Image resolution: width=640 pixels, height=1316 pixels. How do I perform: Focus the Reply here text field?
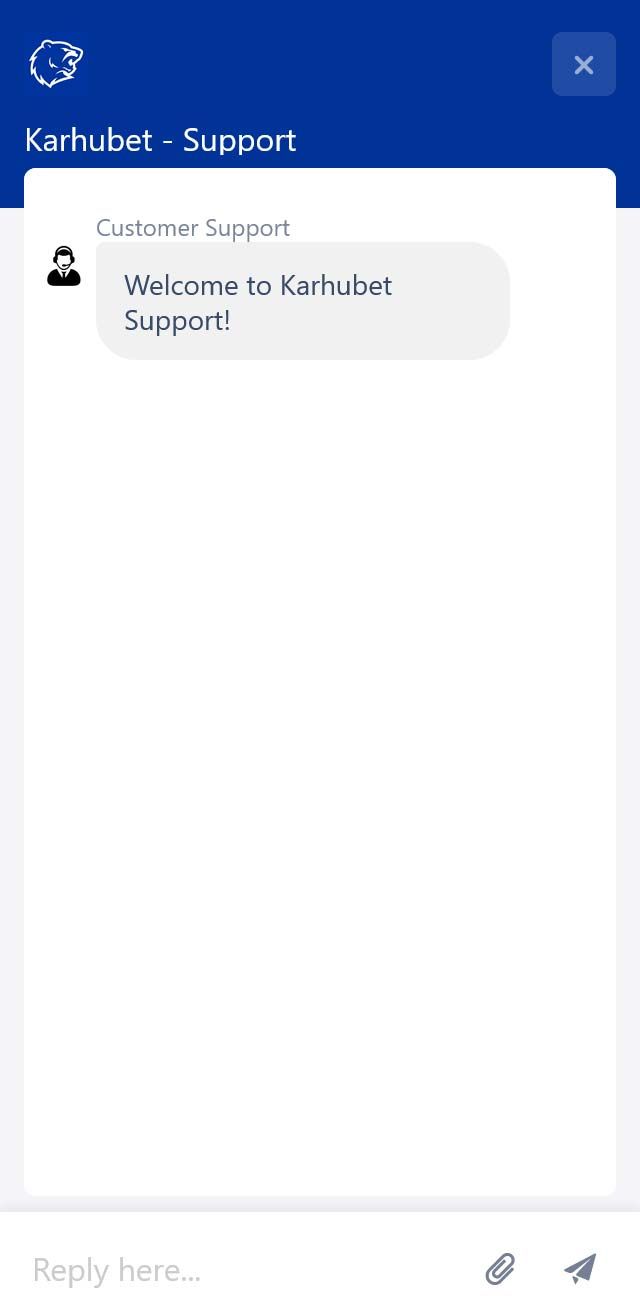(240, 1270)
